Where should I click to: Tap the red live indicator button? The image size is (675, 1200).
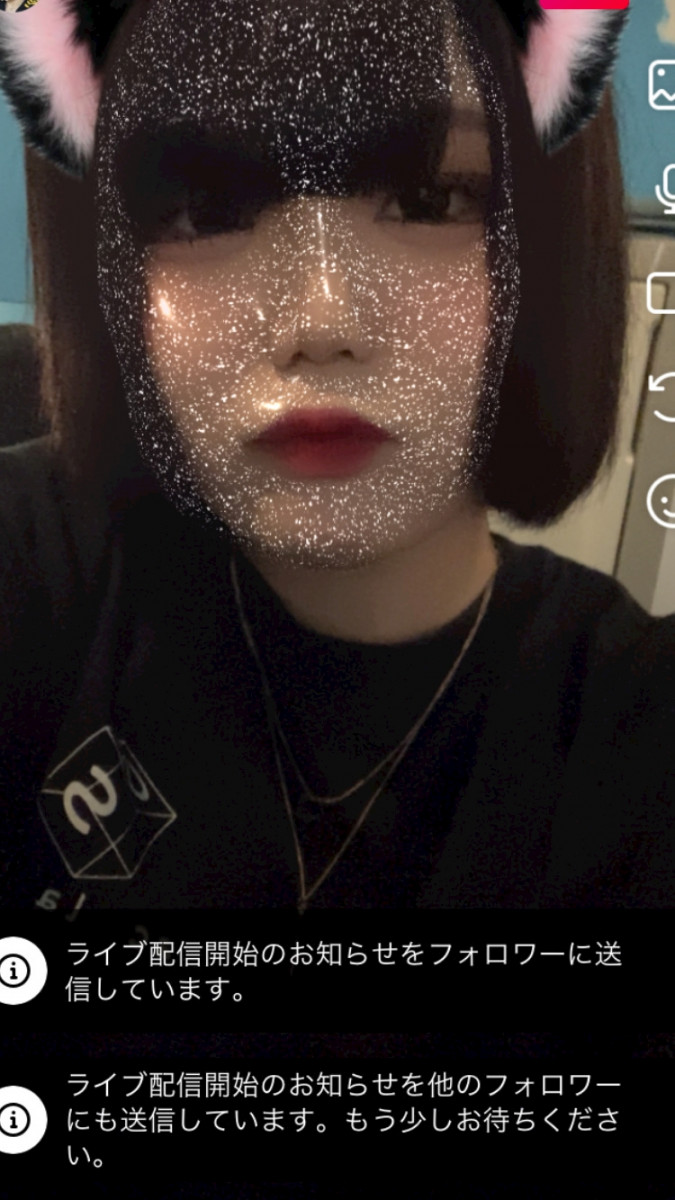584,4
